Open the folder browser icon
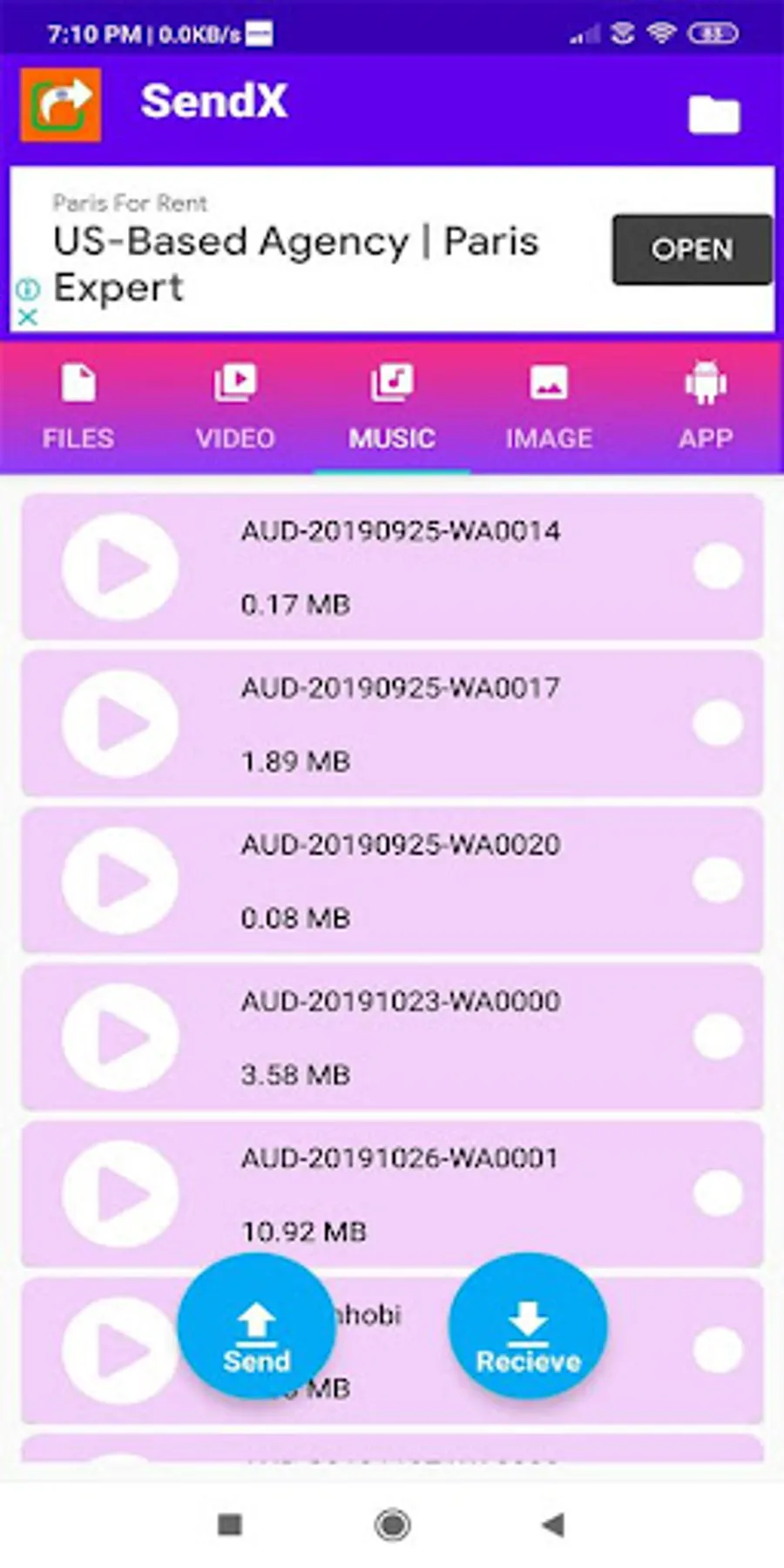784x1568 pixels. [x=713, y=113]
